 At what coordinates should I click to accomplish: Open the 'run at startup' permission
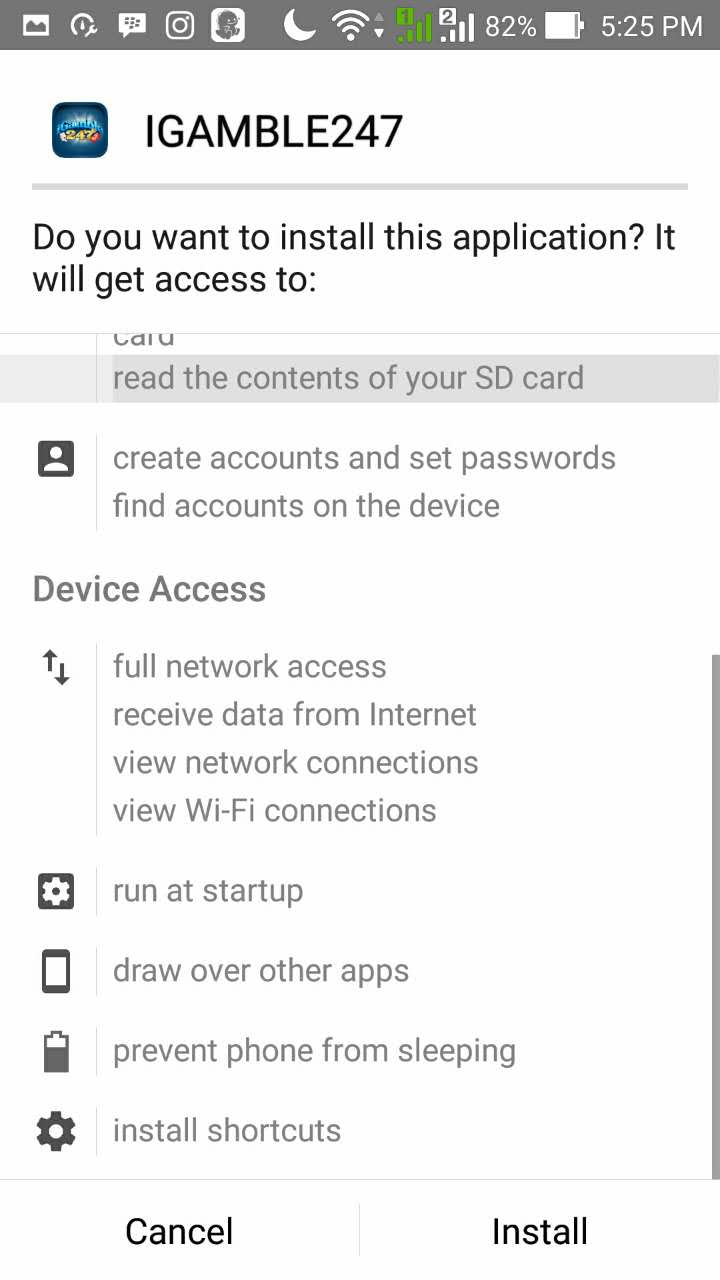(208, 891)
